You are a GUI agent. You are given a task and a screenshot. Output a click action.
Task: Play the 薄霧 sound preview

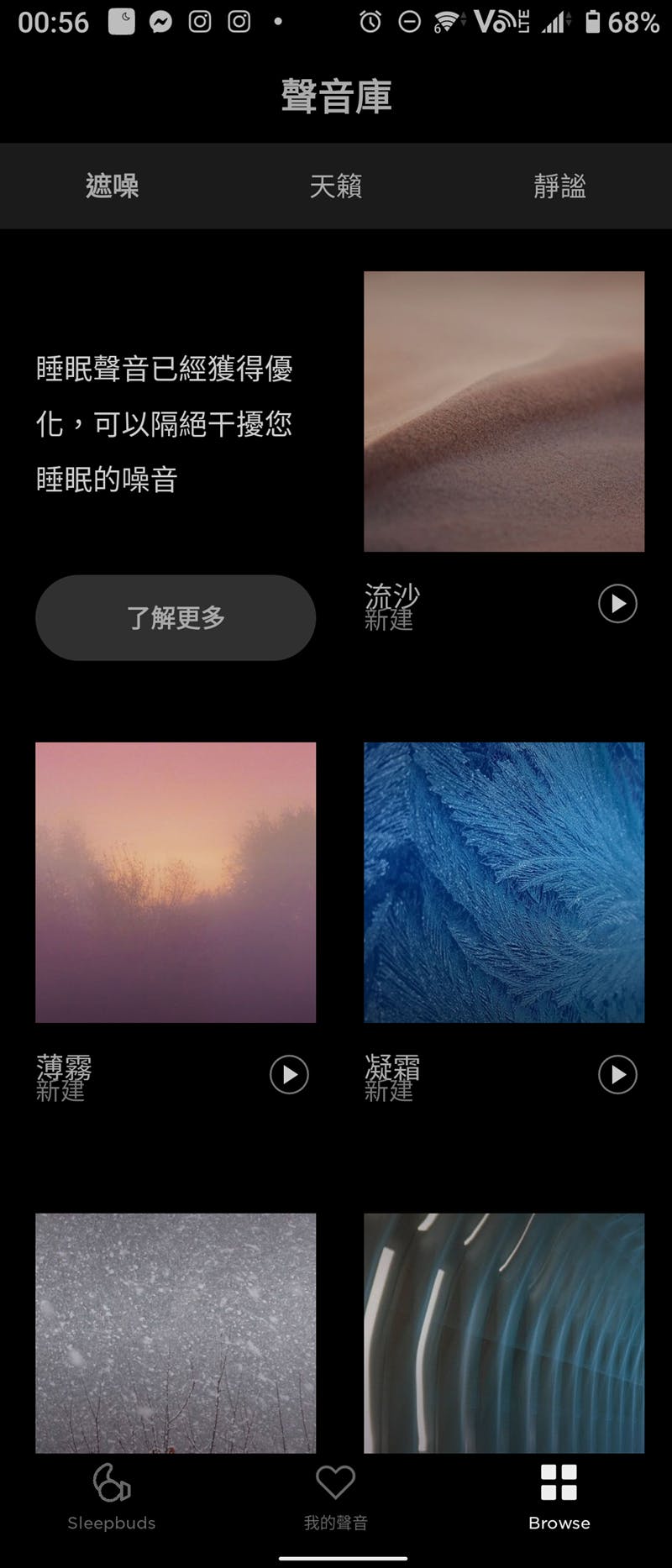point(289,1074)
